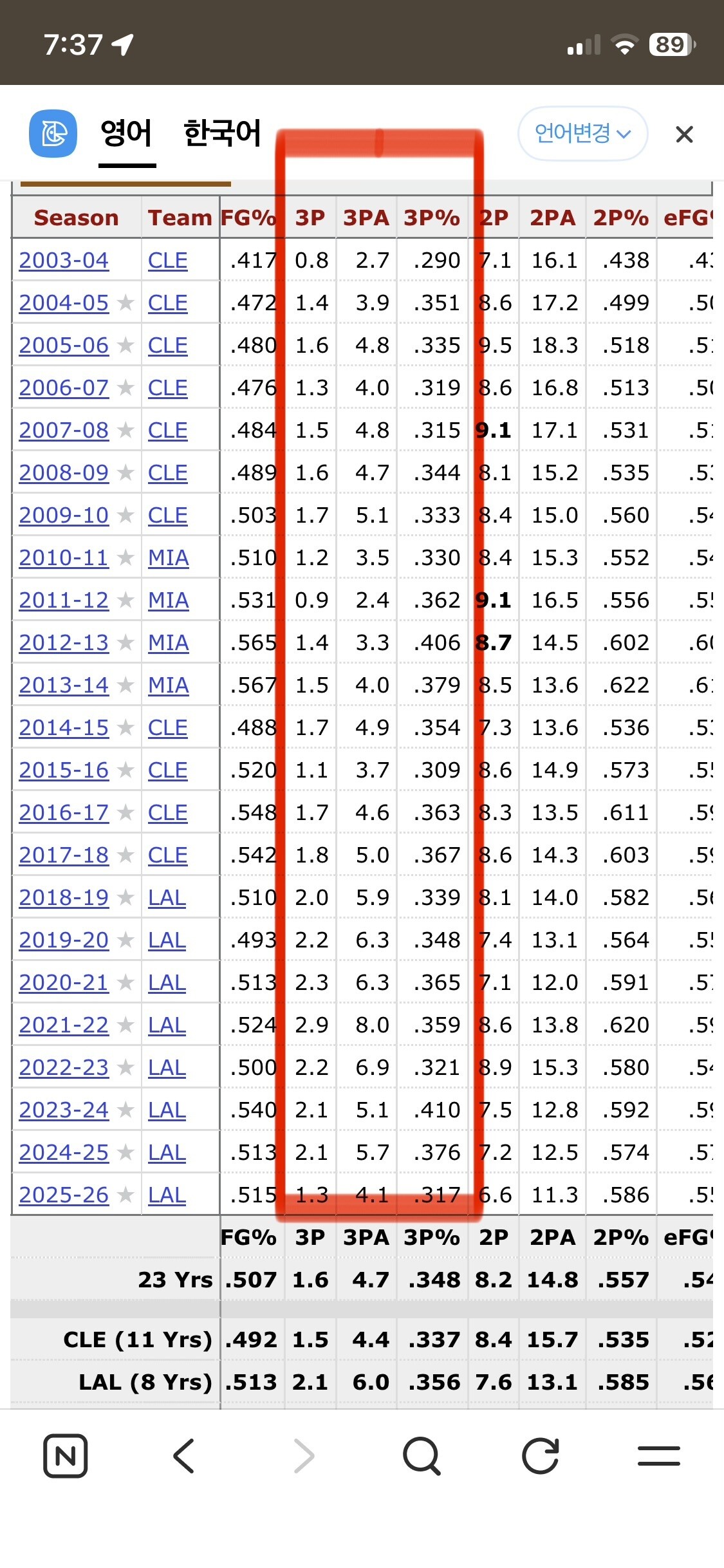Screen dimensions: 724x1568
Task: Go back to the previous page
Action: coord(184,1456)
